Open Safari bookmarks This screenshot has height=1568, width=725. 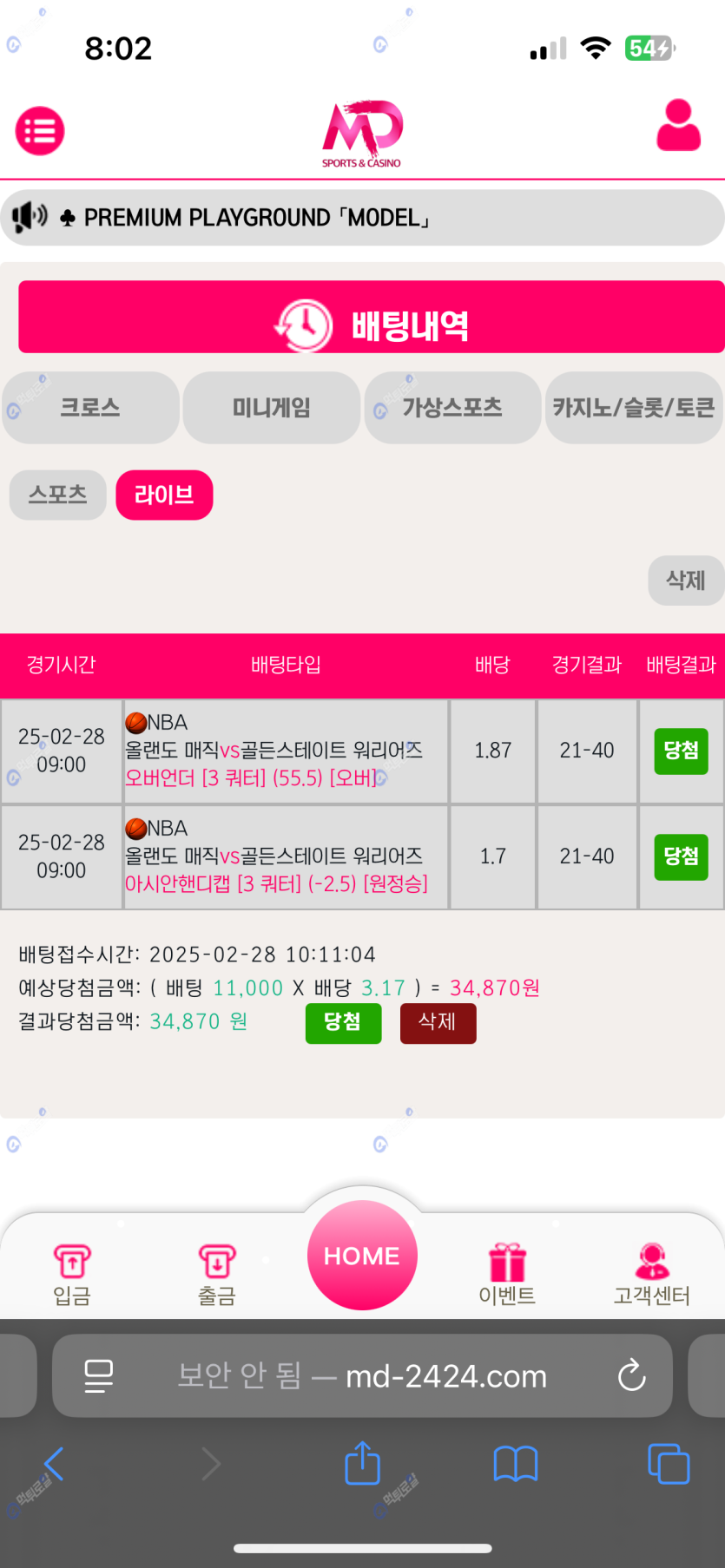[516, 1465]
